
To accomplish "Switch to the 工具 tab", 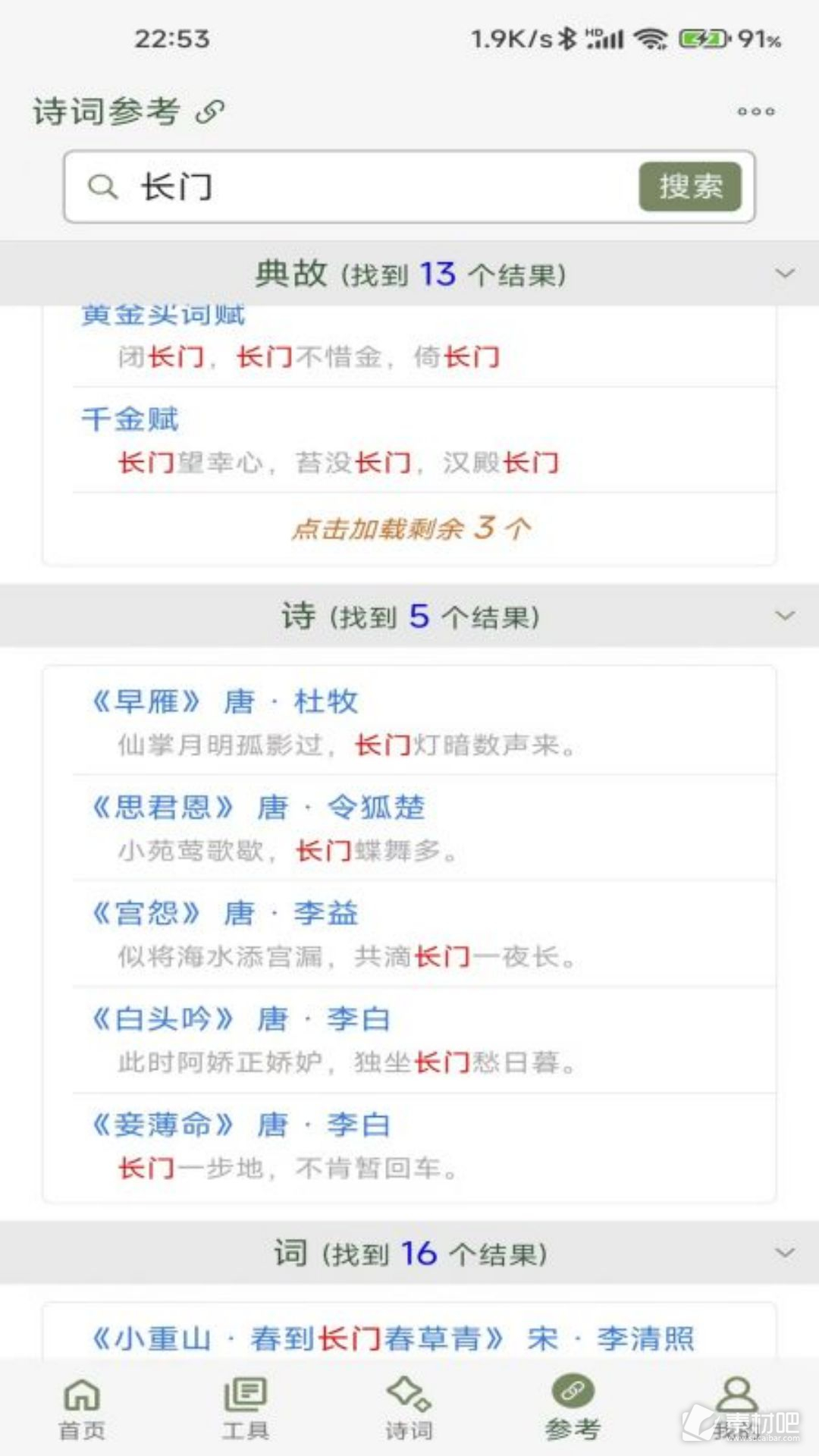I will (x=246, y=1409).
